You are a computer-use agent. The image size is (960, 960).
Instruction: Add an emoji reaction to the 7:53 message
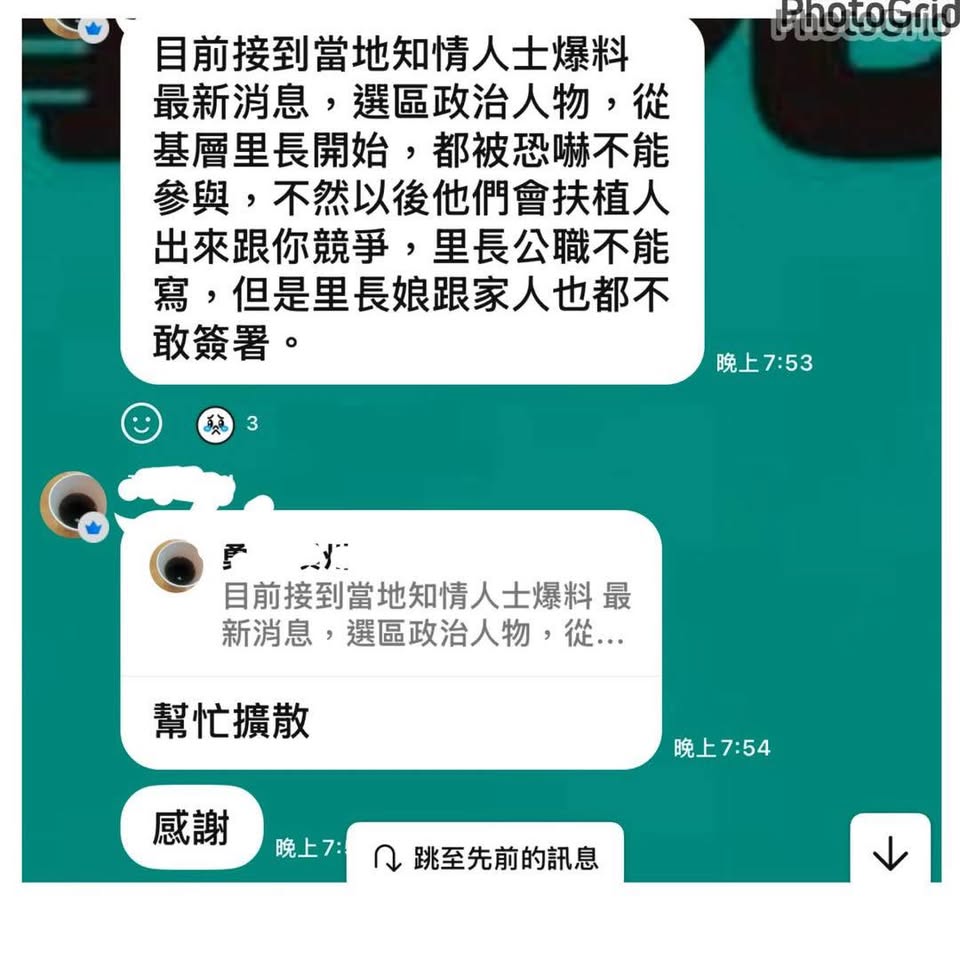click(x=141, y=423)
